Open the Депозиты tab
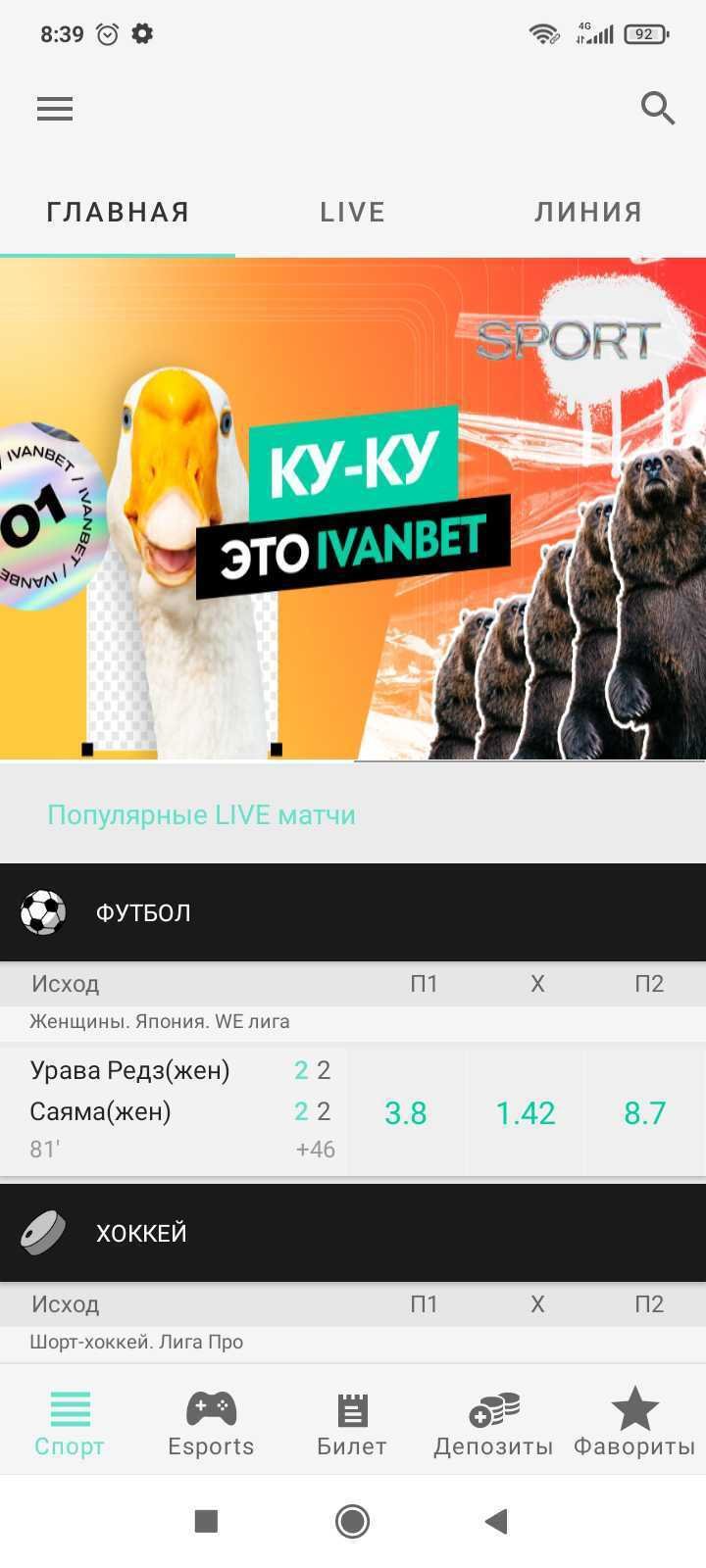The image size is (706, 1568). pos(493,1424)
